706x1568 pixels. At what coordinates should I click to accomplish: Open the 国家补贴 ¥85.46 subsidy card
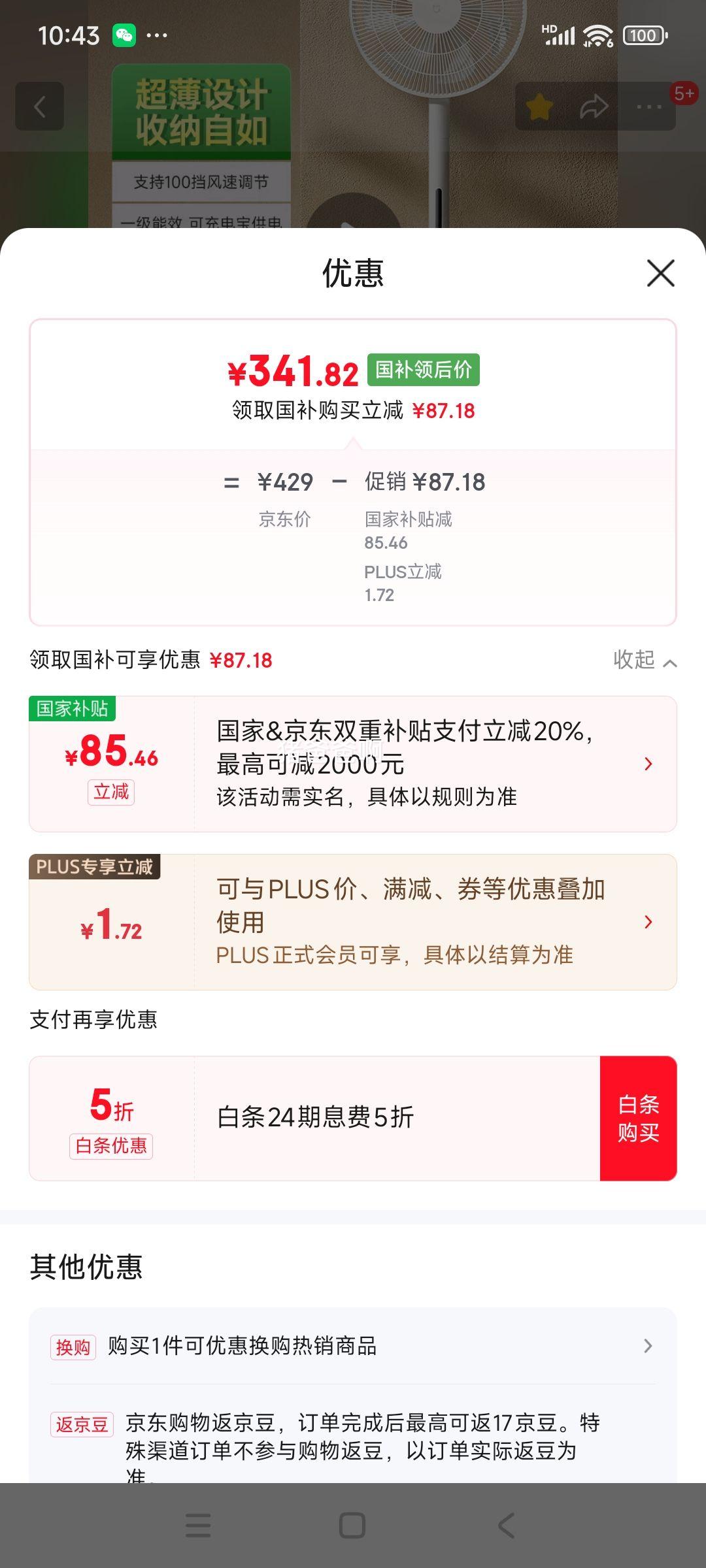click(353, 764)
